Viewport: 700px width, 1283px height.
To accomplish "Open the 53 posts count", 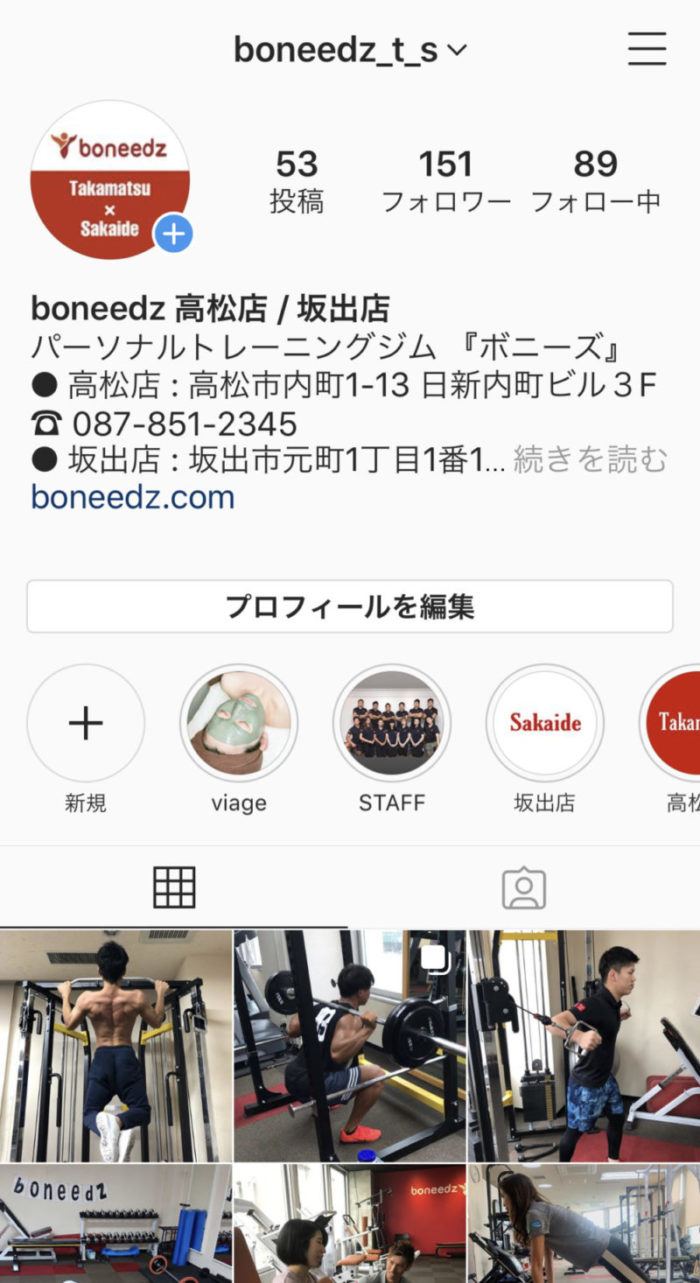I will pos(297,181).
